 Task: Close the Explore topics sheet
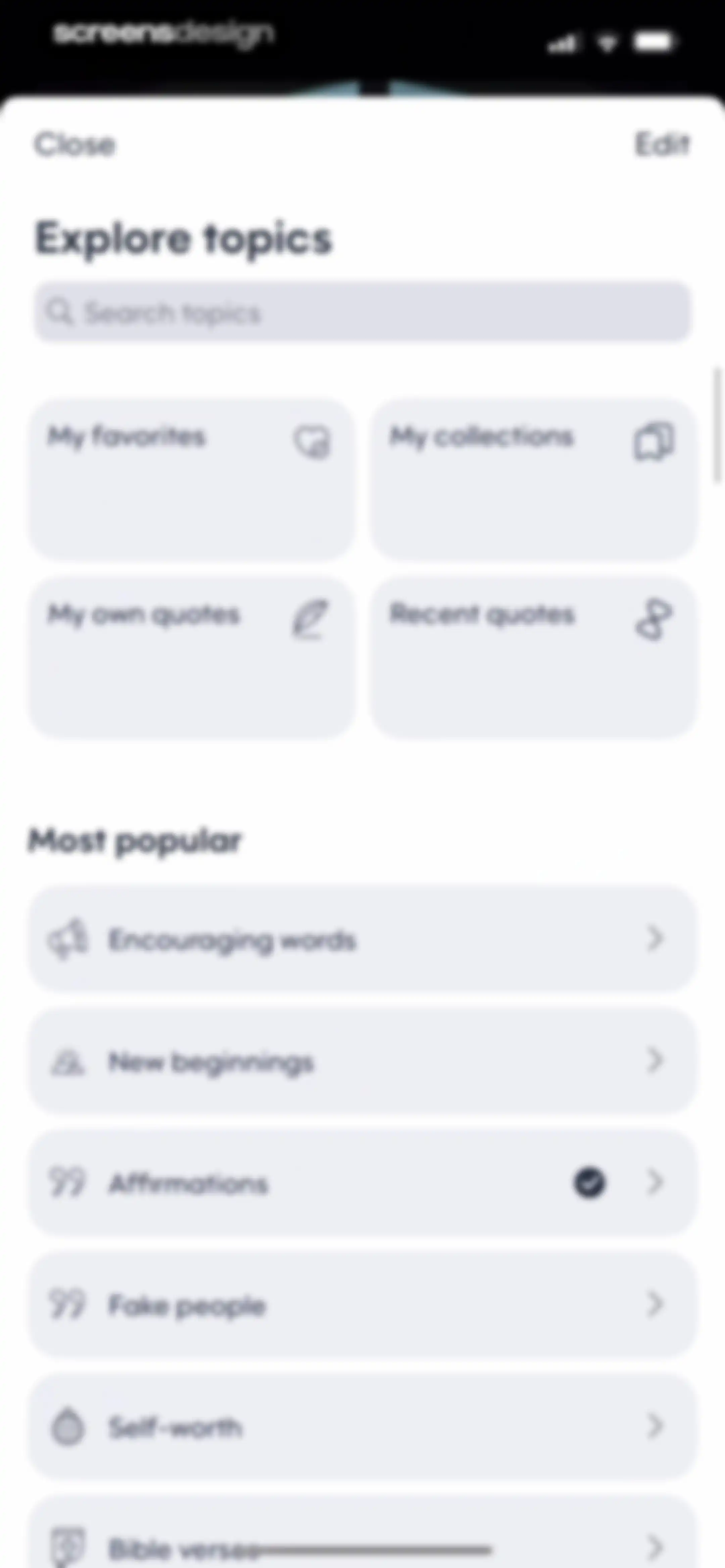pyautogui.click(x=74, y=145)
